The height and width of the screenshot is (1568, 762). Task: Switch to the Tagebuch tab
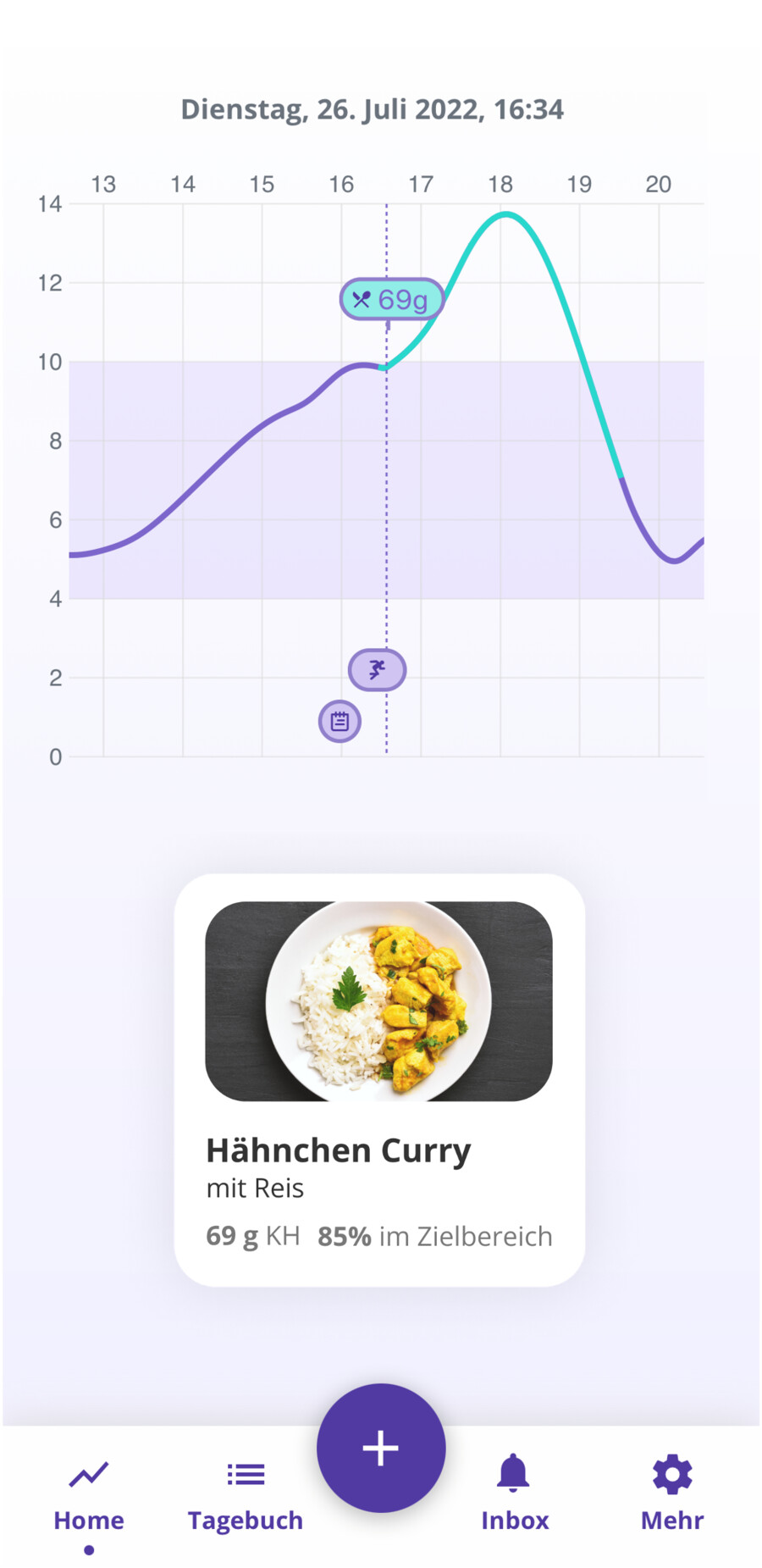tap(246, 1495)
